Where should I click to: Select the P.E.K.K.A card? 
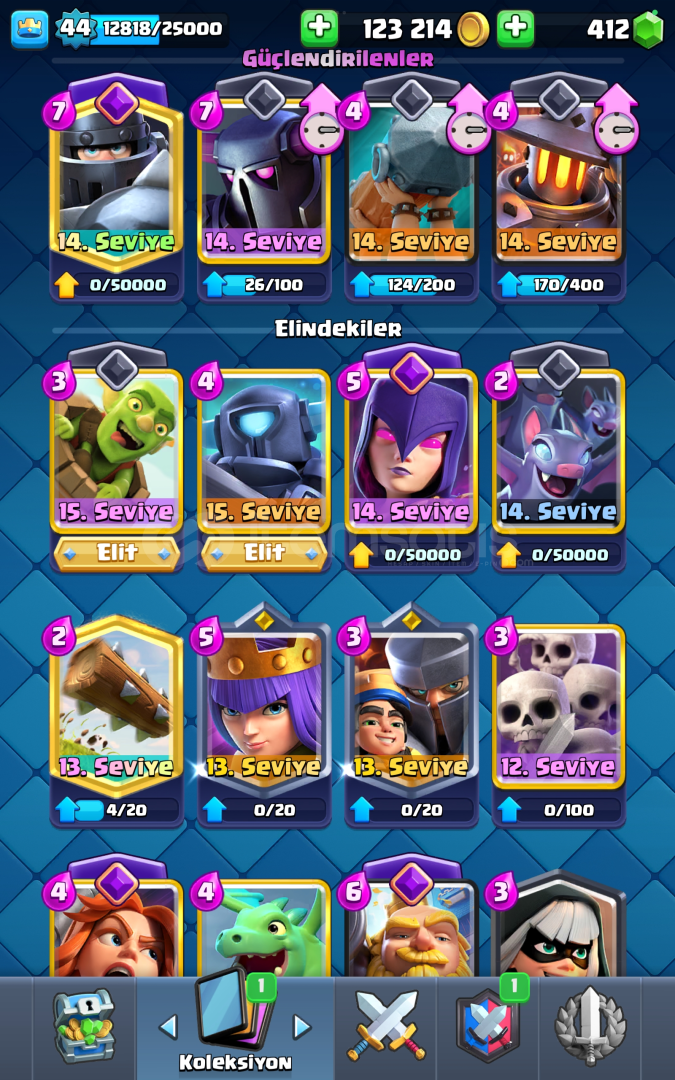(x=264, y=186)
